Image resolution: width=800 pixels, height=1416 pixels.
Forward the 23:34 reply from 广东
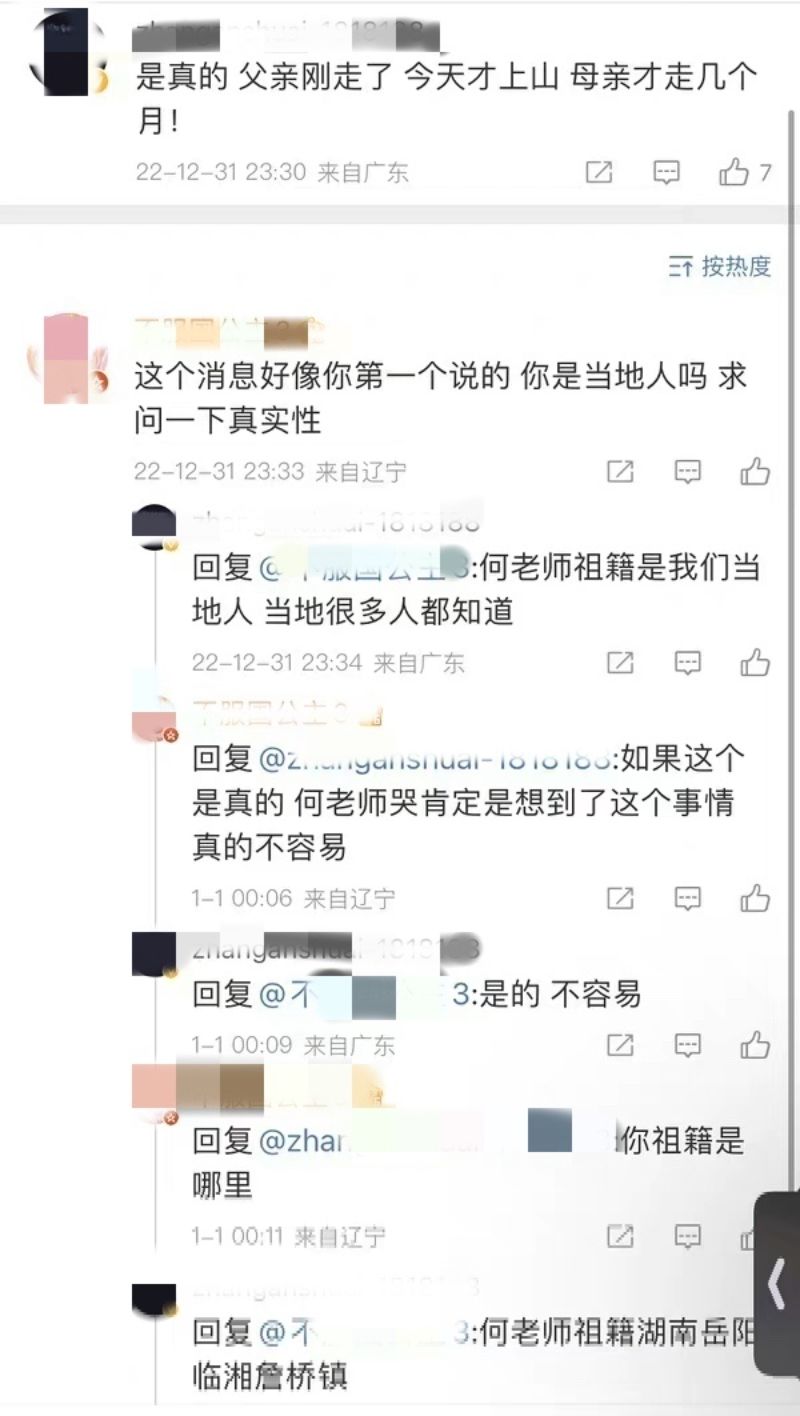pyautogui.click(x=620, y=662)
